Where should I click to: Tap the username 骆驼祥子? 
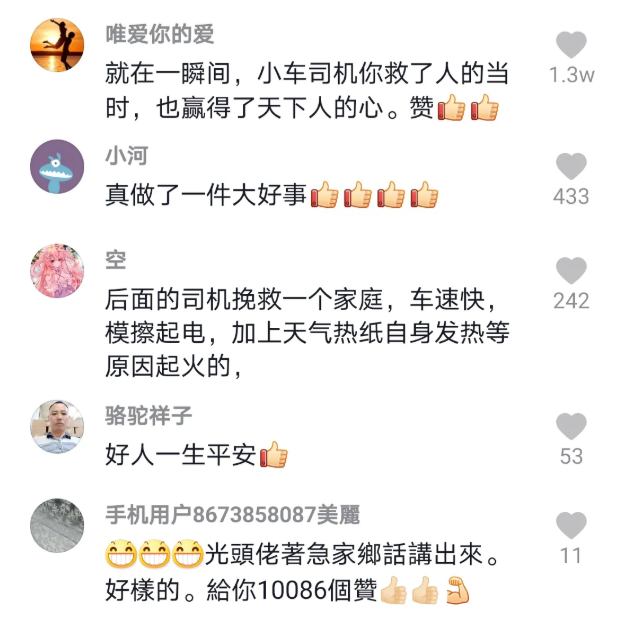point(149,415)
